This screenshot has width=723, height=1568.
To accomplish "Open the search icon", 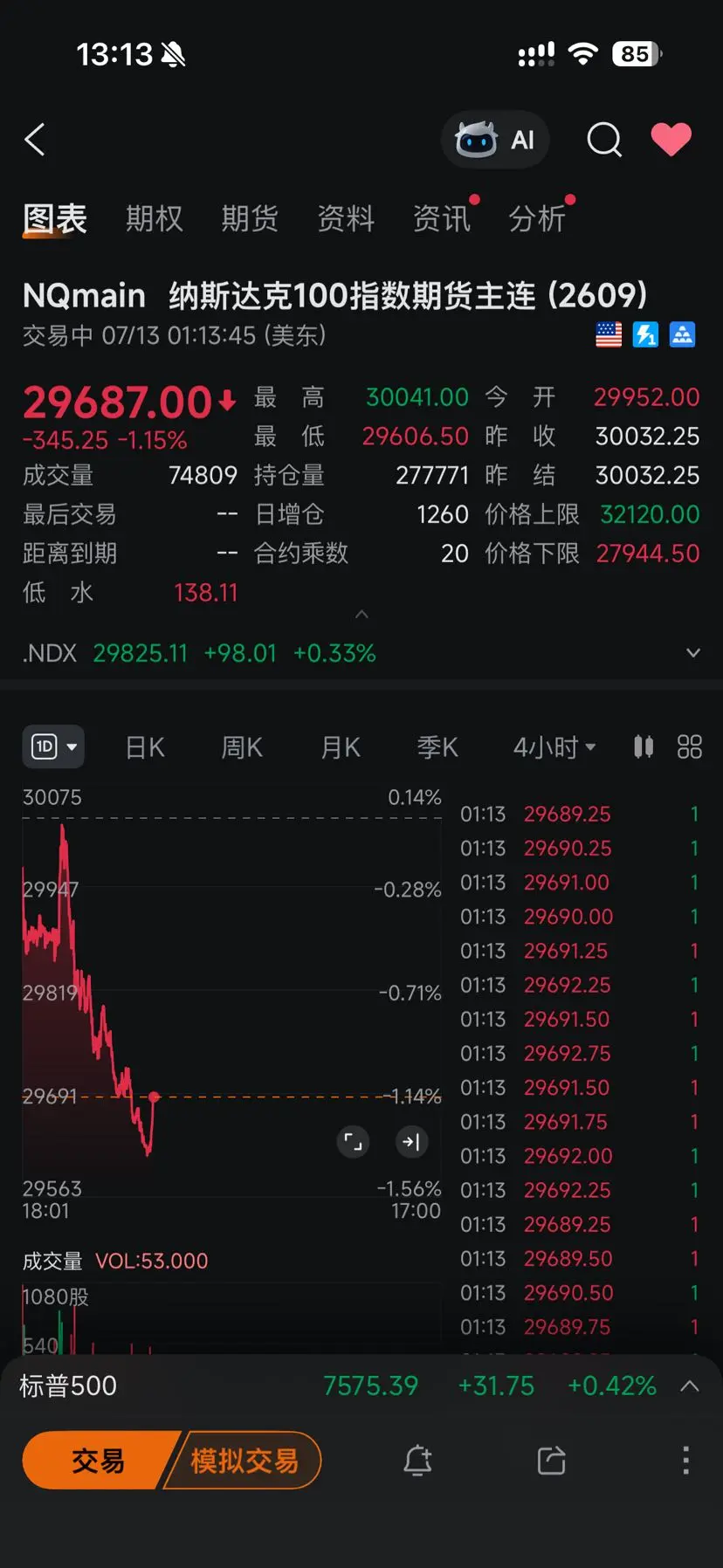I will (x=604, y=140).
